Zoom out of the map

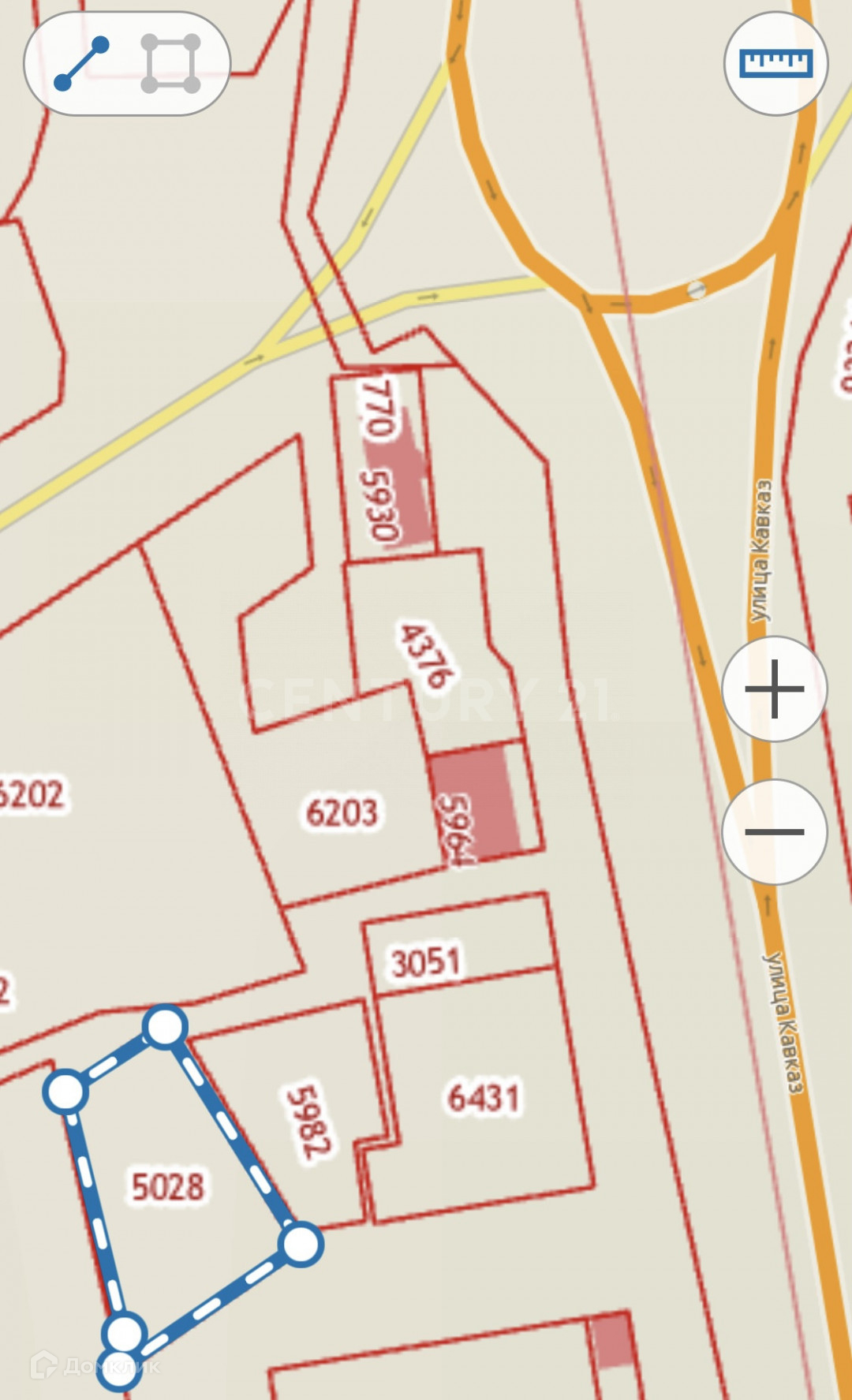774,831
